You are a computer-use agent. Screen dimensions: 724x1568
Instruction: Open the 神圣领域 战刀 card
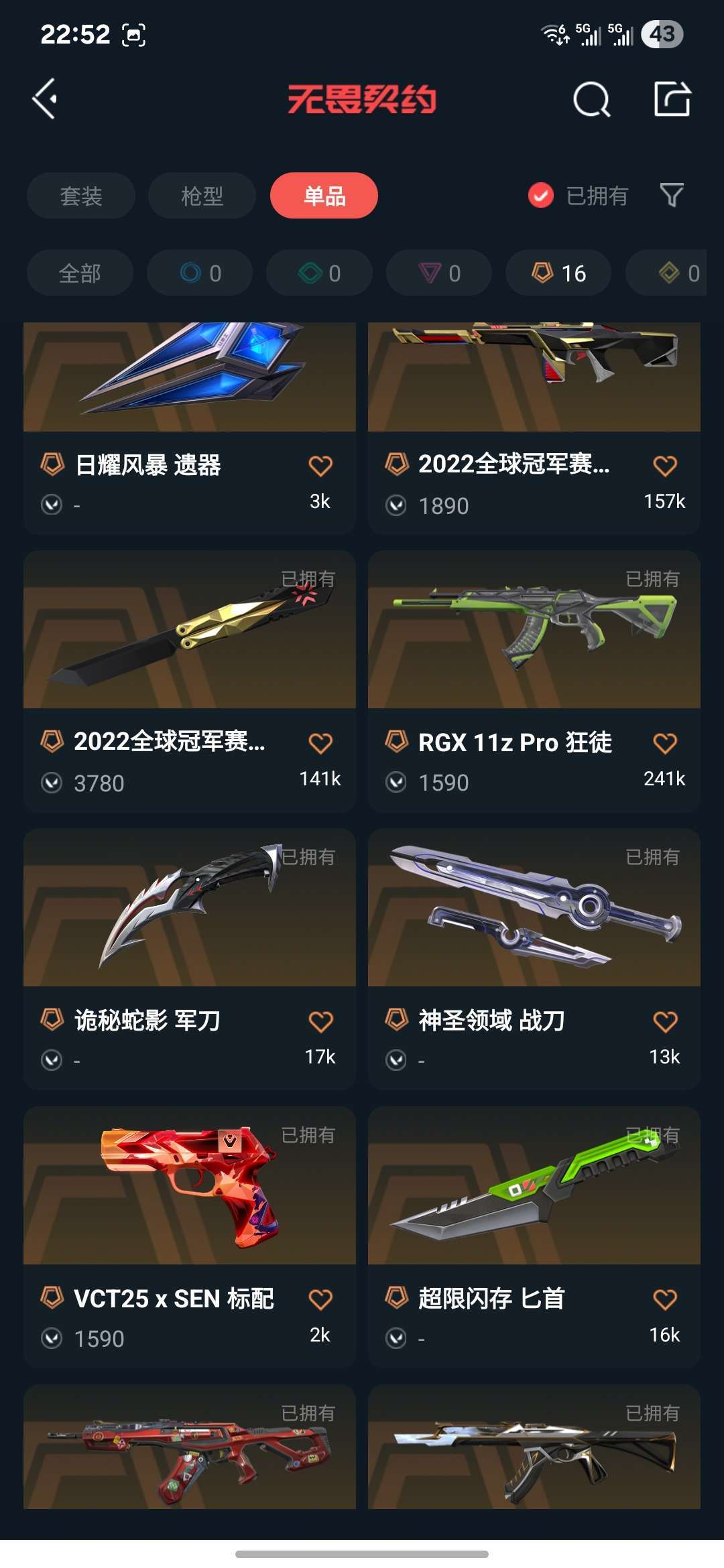(534, 960)
